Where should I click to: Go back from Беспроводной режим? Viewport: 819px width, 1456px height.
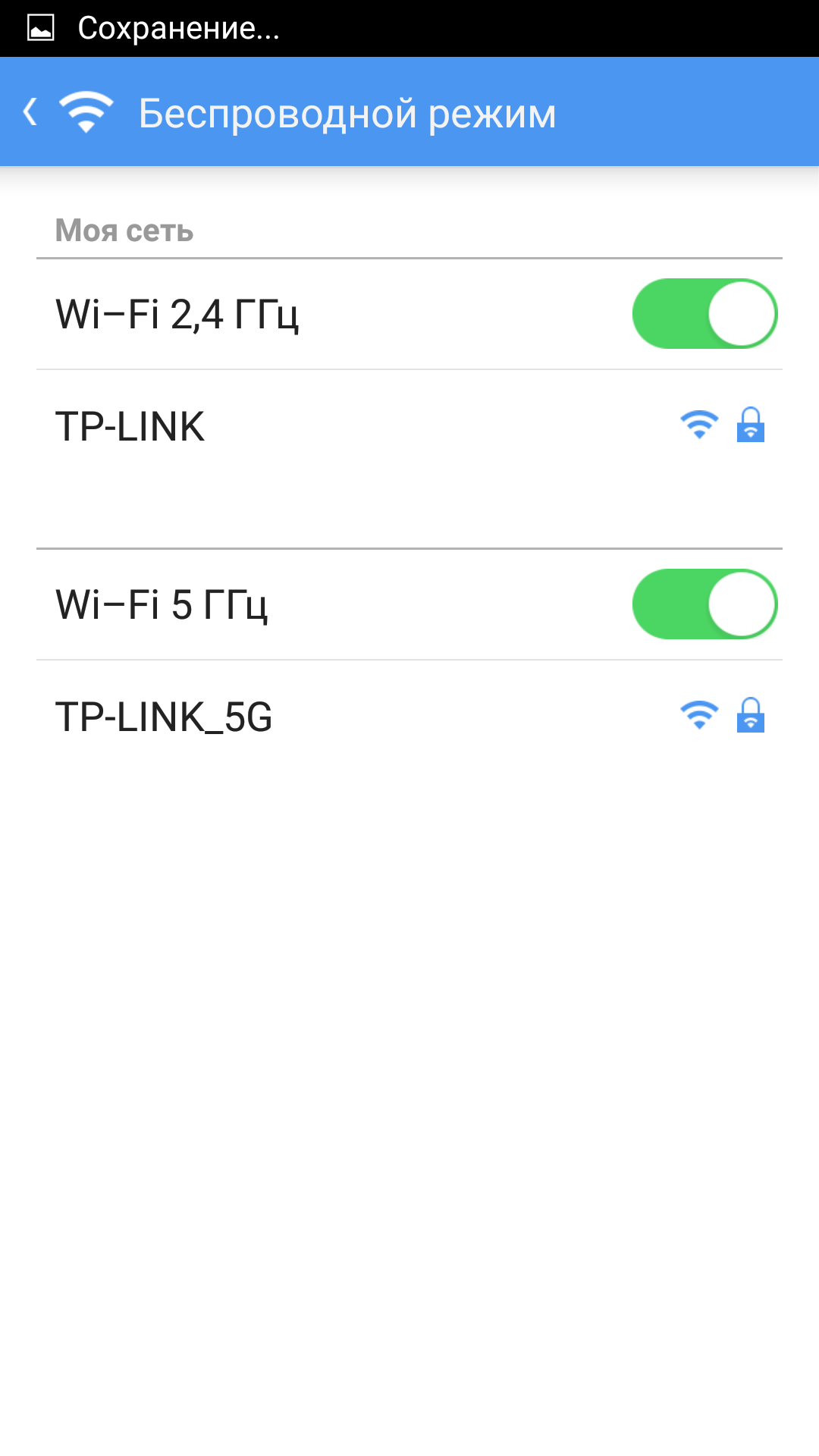tap(31, 112)
